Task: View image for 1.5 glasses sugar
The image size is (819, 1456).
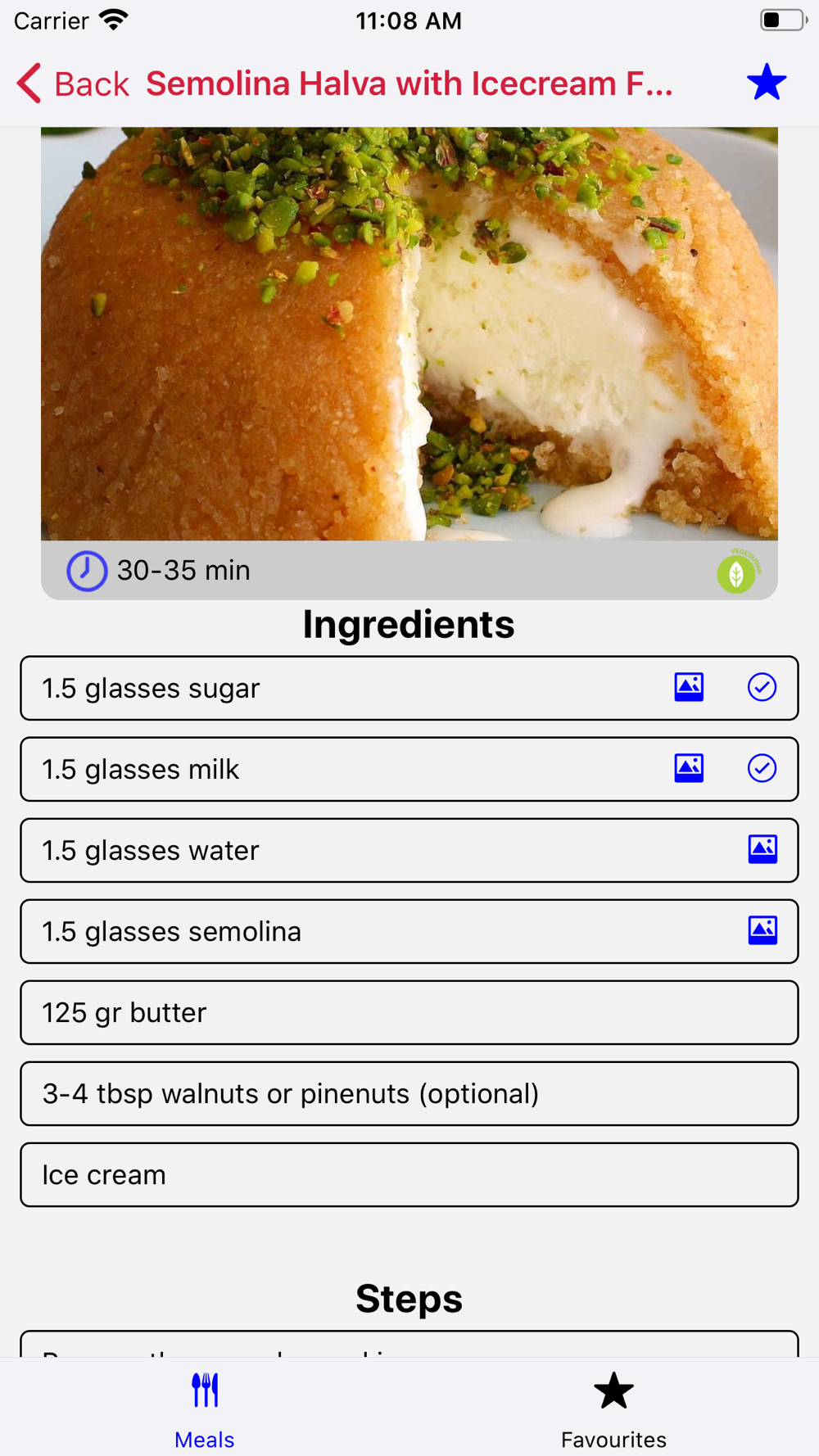Action: (689, 687)
